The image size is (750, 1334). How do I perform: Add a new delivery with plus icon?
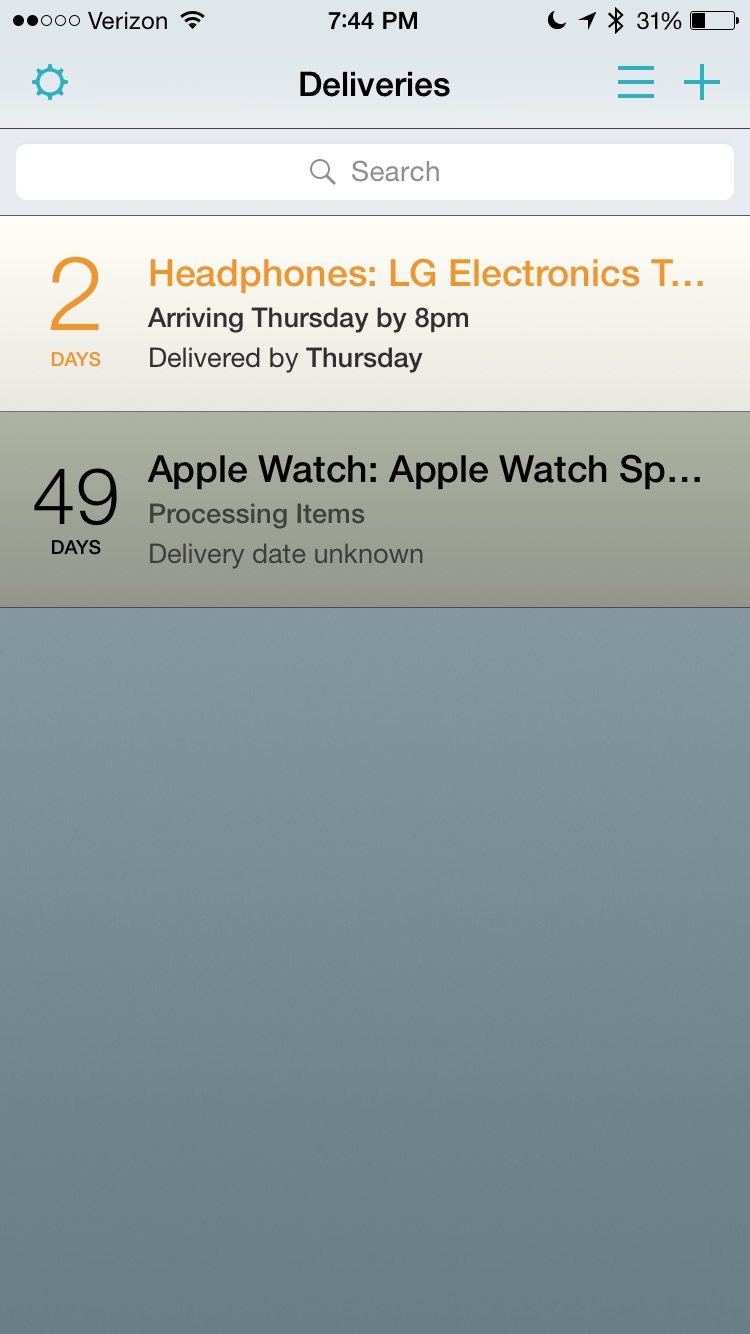pyautogui.click(x=702, y=83)
